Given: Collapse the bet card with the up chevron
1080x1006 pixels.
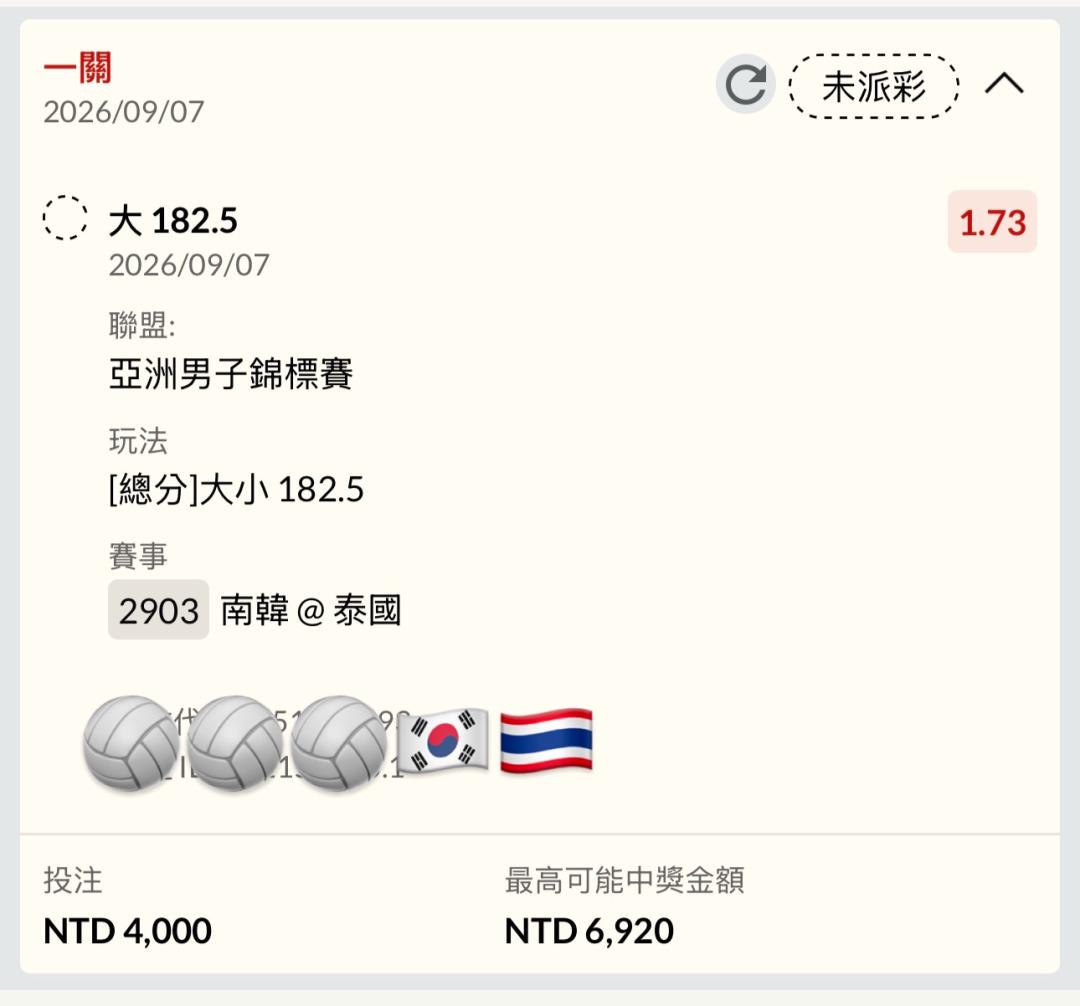Looking at the screenshot, I should (x=1004, y=83).
